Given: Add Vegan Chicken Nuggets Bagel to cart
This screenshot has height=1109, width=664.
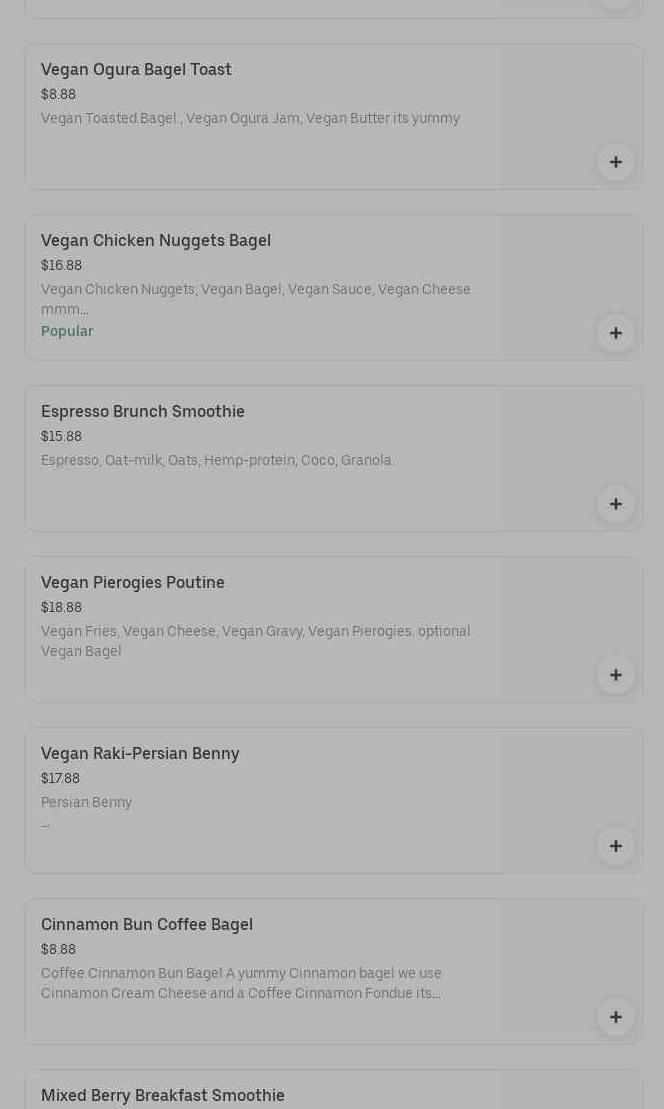Looking at the screenshot, I should click(615, 333).
